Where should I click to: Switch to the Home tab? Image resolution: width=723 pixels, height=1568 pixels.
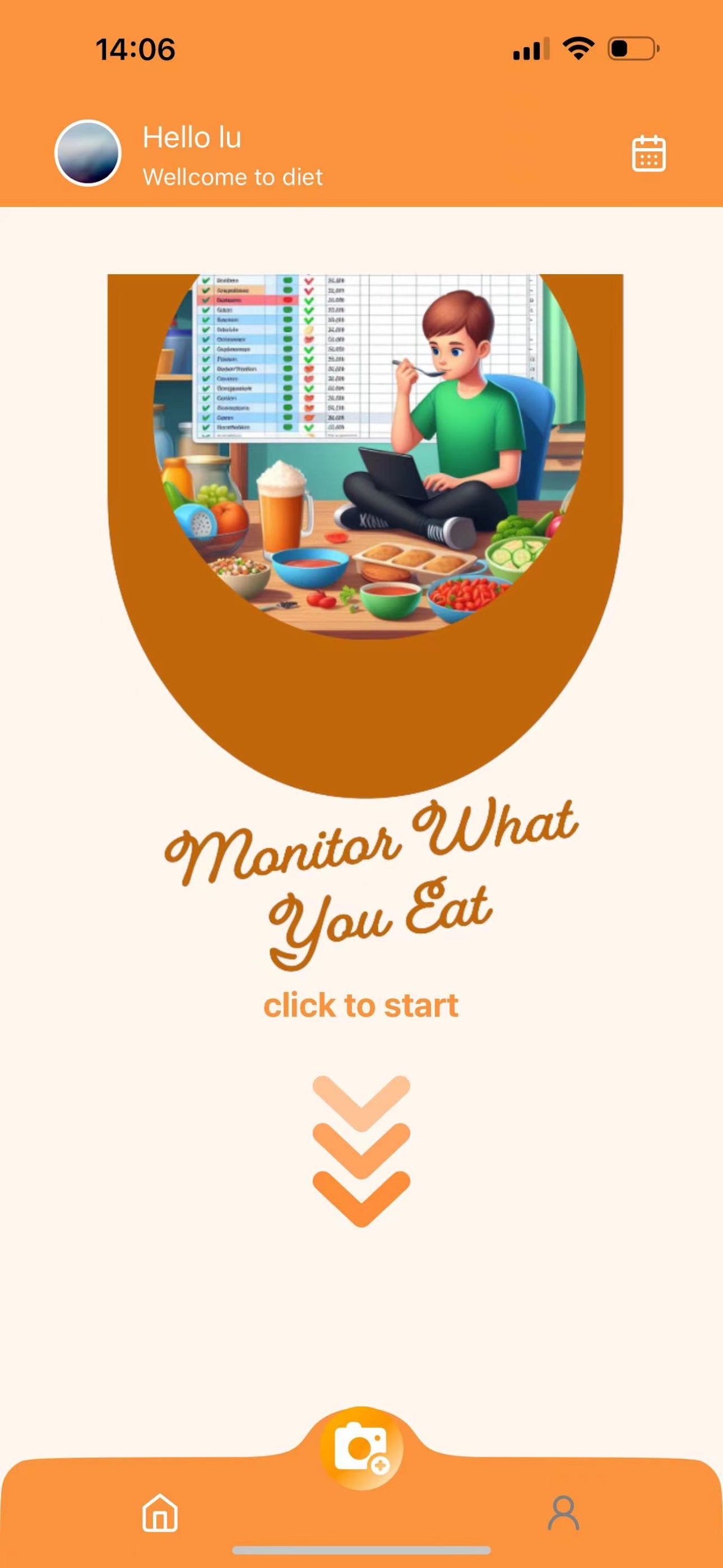[x=160, y=1512]
